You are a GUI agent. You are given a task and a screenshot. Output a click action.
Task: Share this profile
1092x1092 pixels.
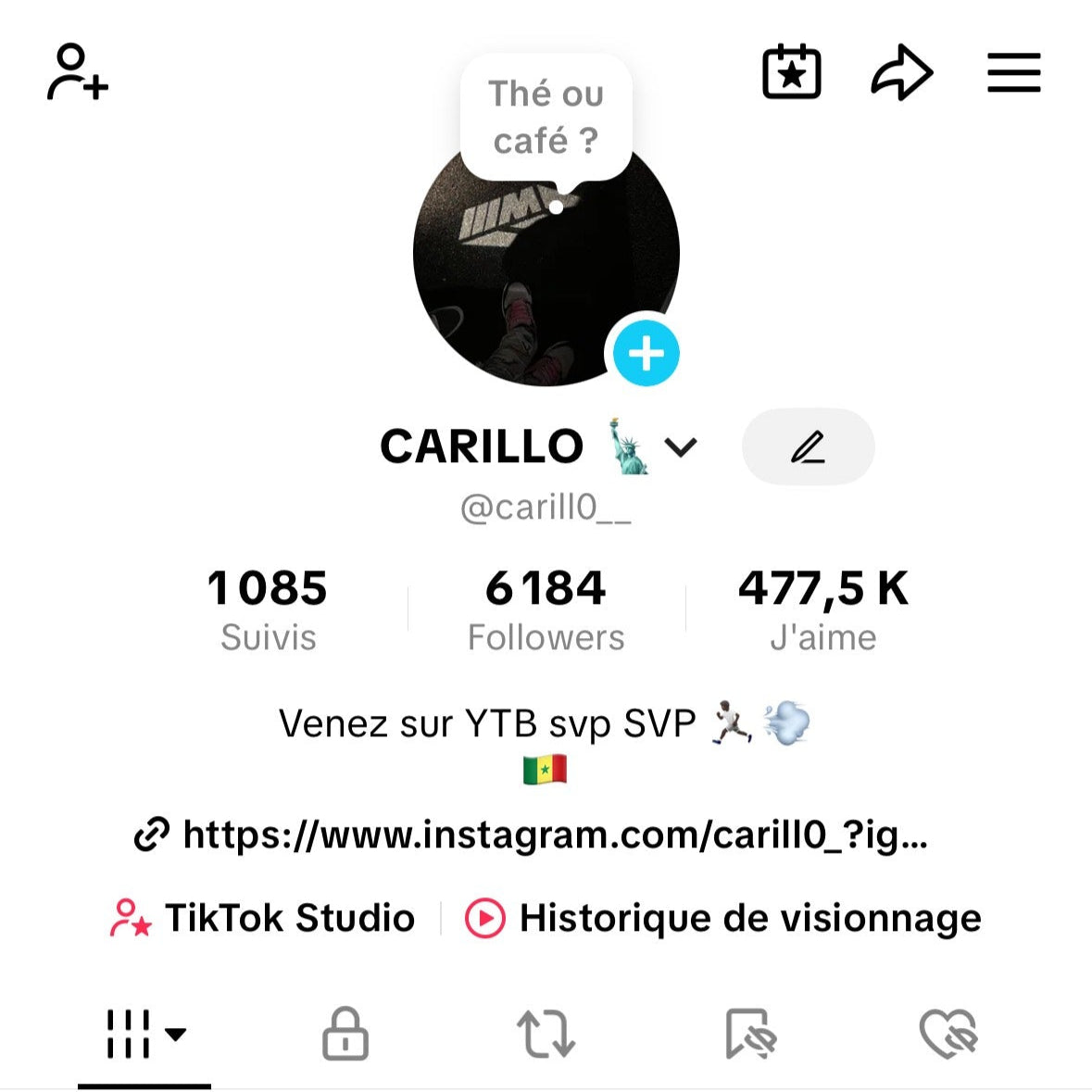tap(901, 73)
